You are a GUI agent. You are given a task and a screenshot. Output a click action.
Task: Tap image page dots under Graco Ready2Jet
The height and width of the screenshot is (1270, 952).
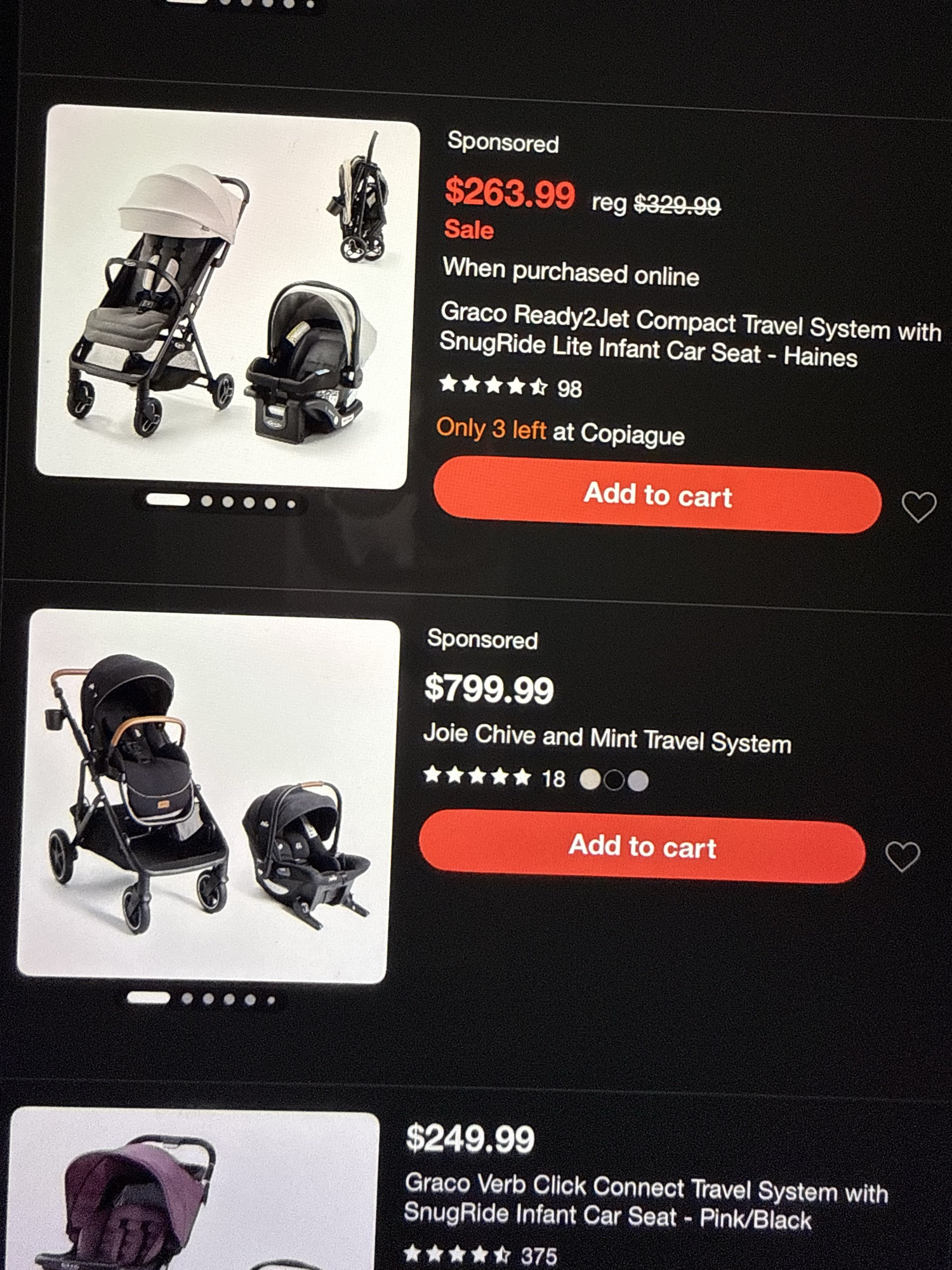coord(221,502)
